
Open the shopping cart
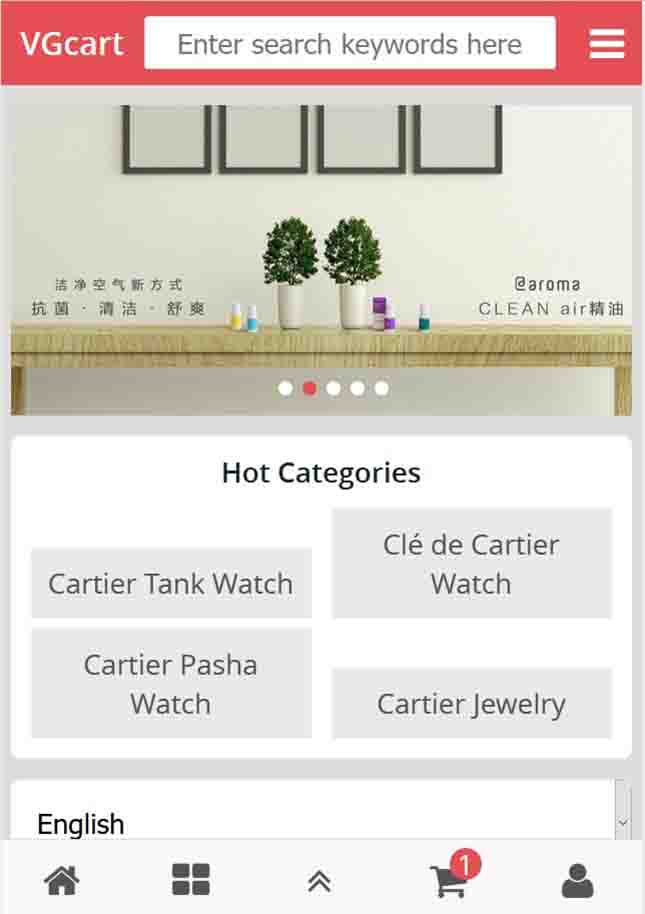click(x=449, y=880)
